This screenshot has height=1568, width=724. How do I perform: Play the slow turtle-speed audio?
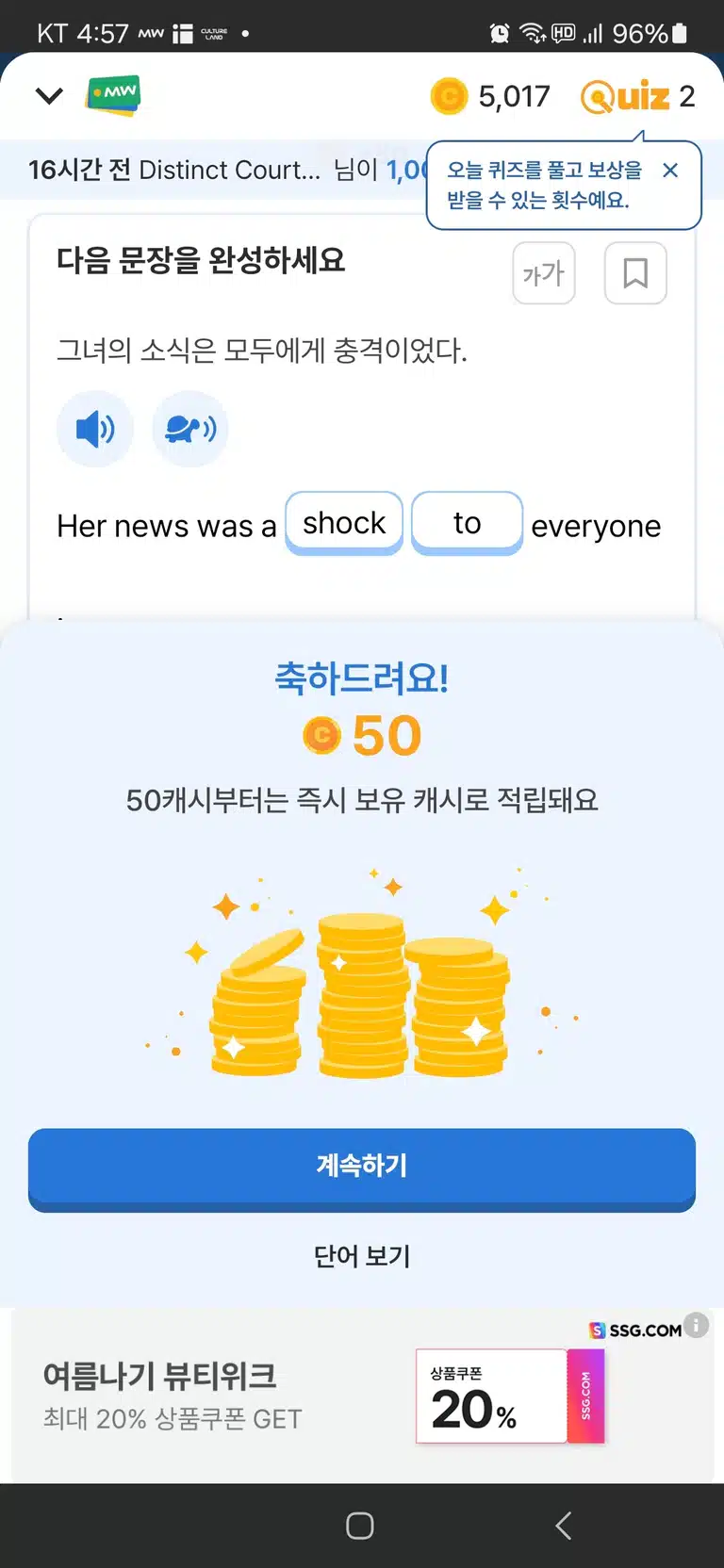click(190, 430)
